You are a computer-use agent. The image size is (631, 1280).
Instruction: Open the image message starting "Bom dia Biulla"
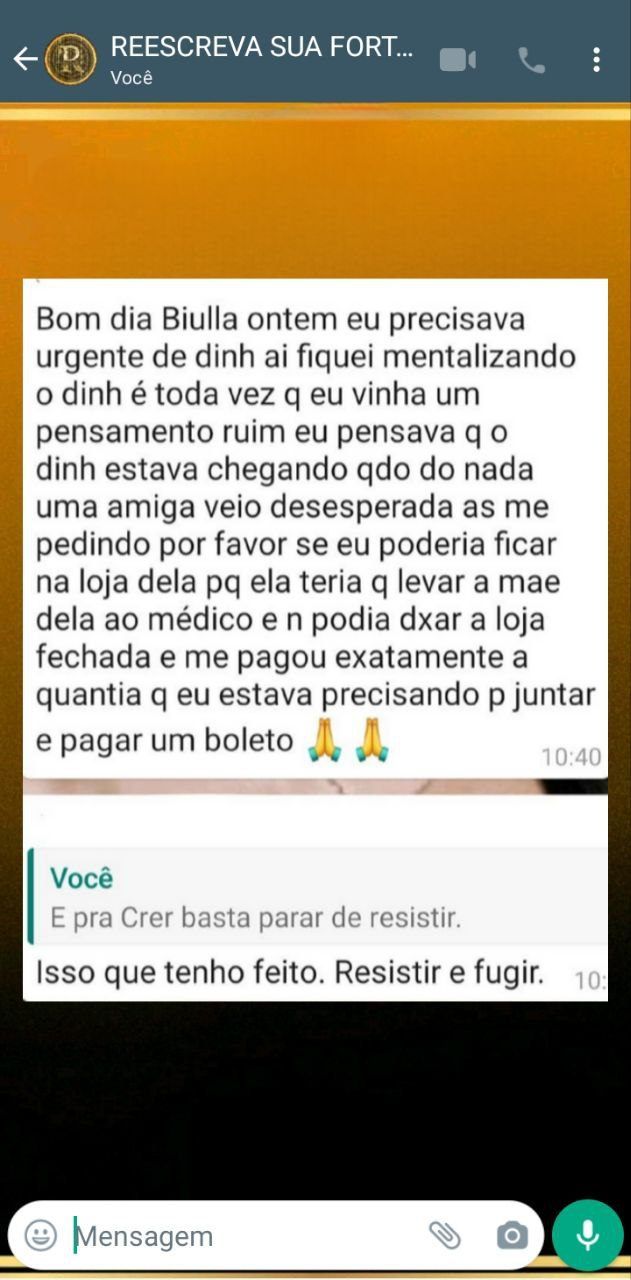click(315, 530)
